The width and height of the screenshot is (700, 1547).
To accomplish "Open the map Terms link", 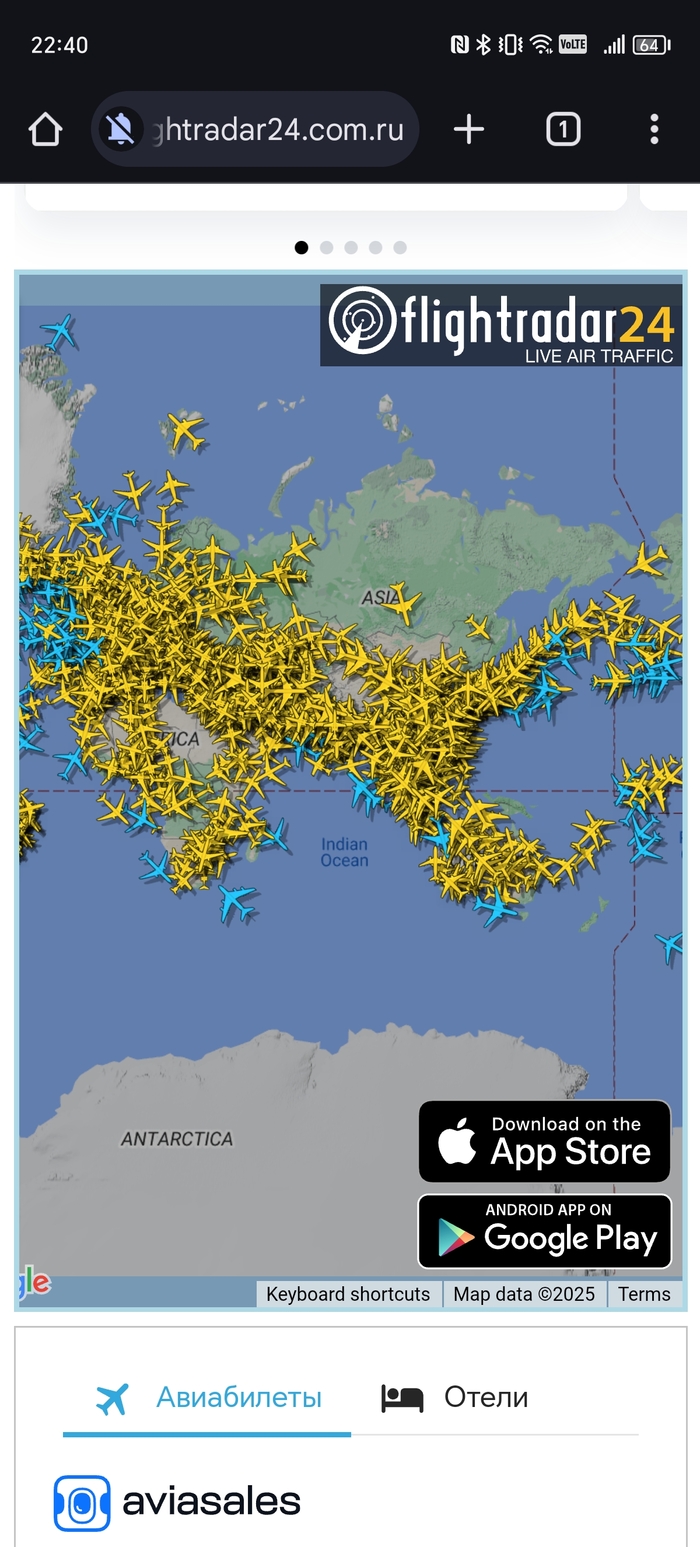I will (644, 1294).
